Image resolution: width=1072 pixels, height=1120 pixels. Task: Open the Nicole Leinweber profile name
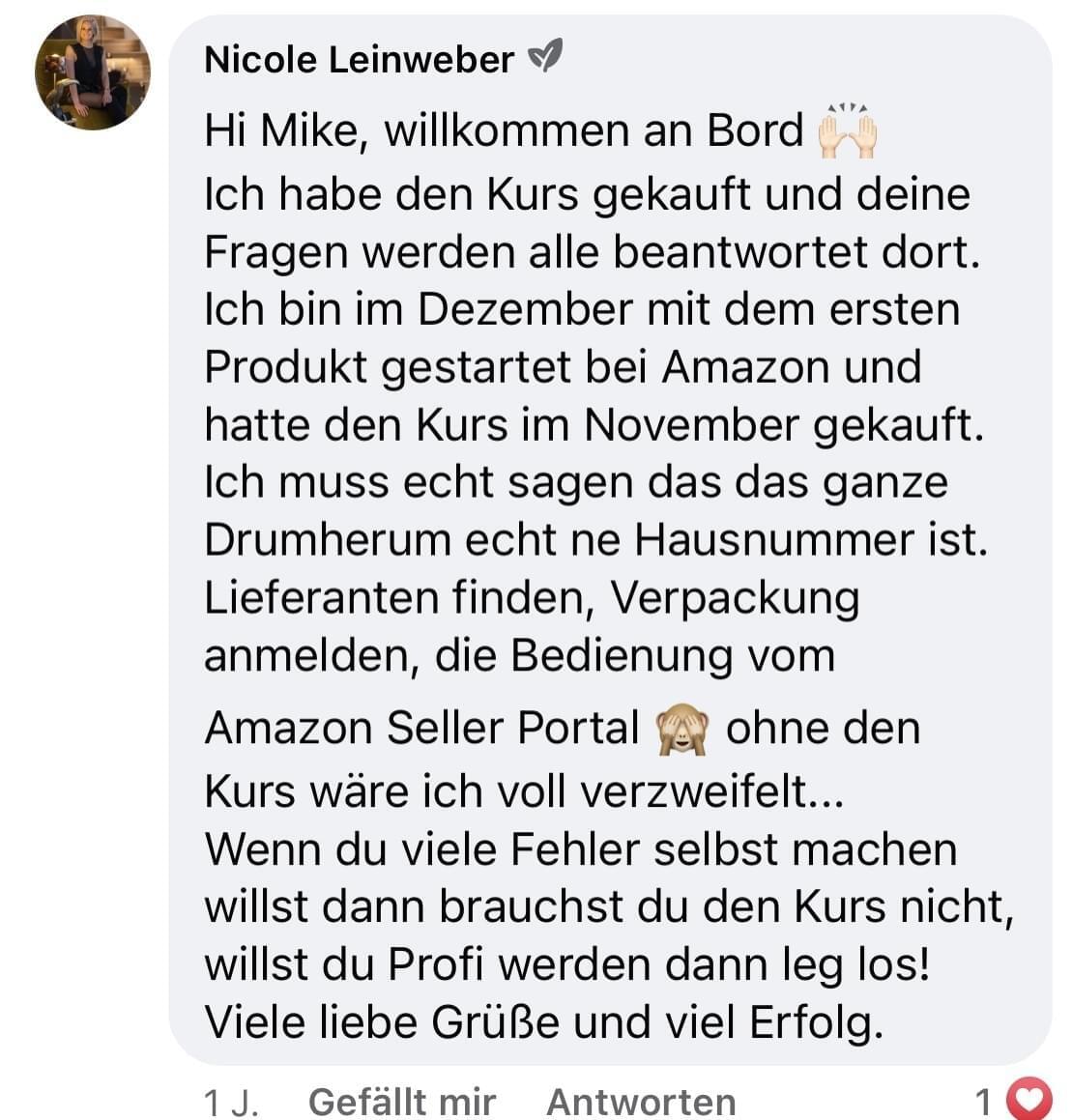click(359, 60)
